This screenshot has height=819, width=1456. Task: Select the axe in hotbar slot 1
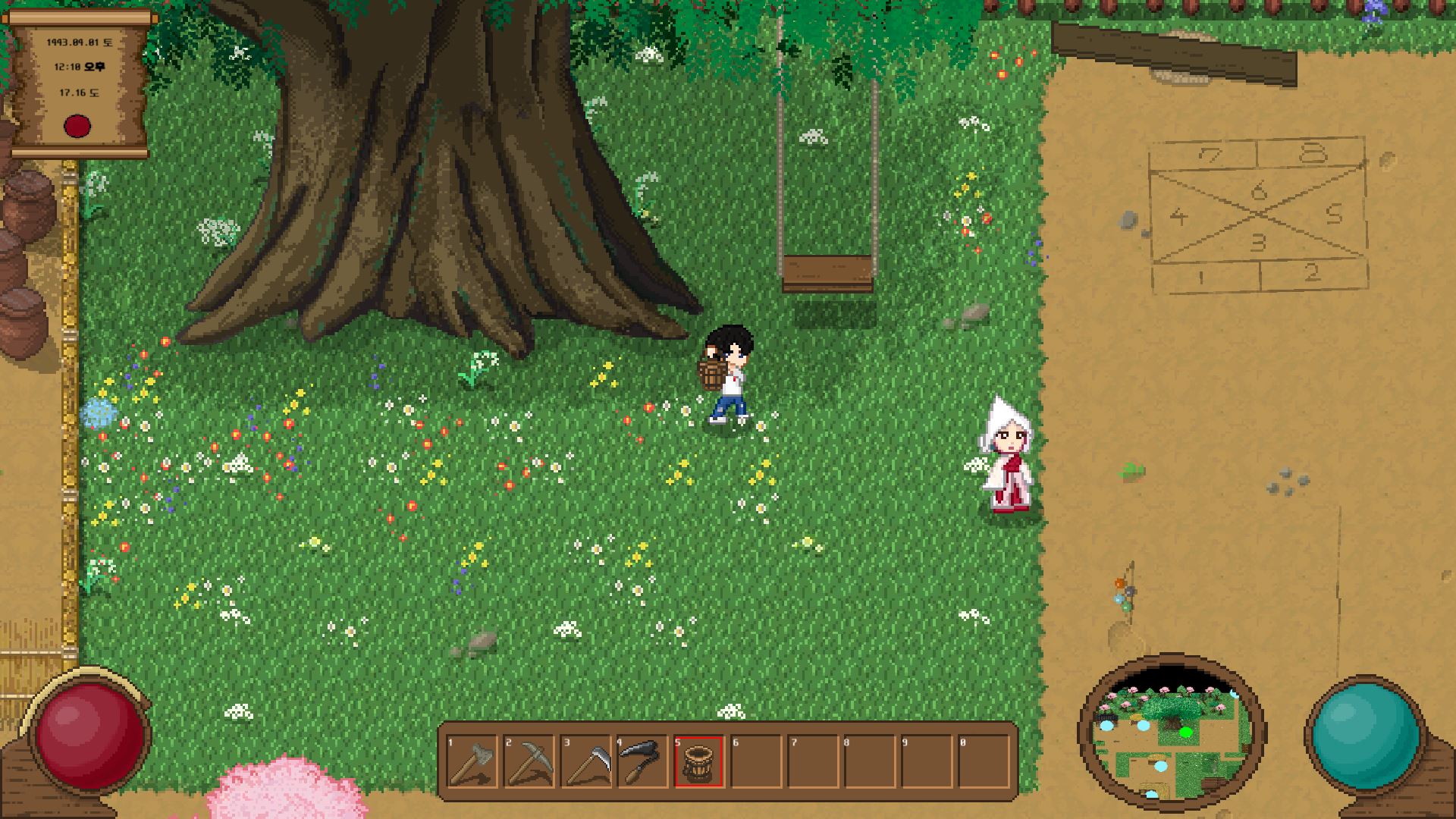point(472,762)
